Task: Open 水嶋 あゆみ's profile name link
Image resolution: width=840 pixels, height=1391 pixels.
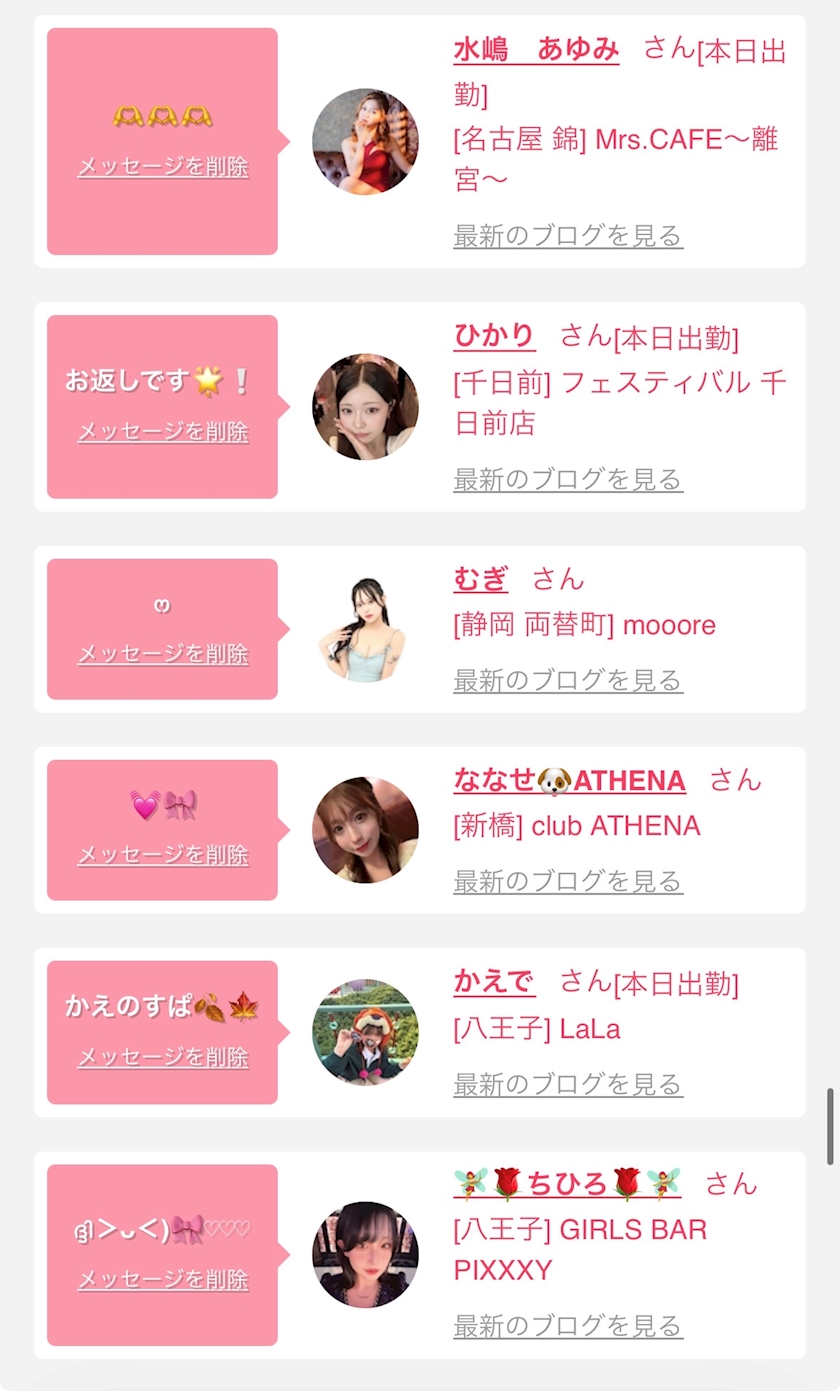Action: point(536,49)
